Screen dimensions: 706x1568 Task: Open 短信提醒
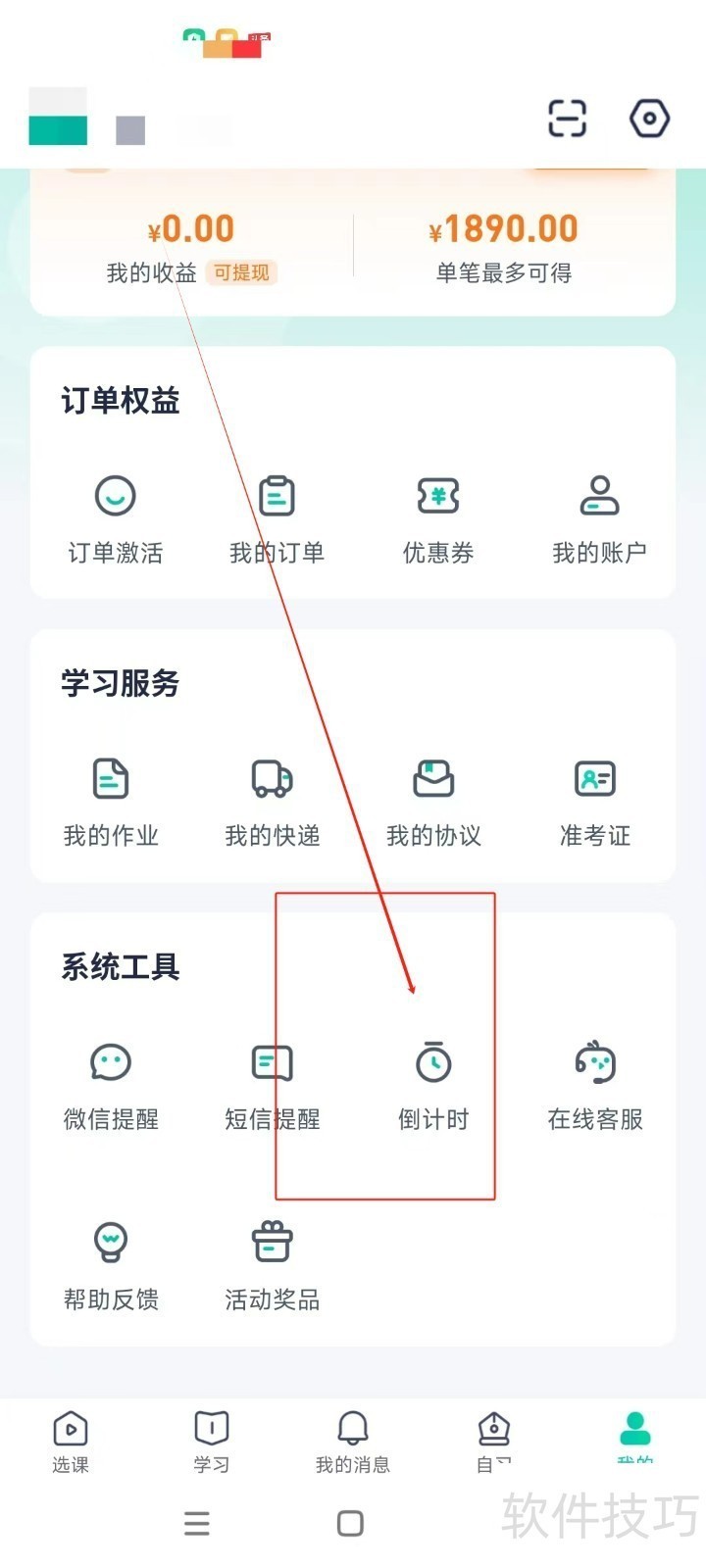tap(273, 1084)
